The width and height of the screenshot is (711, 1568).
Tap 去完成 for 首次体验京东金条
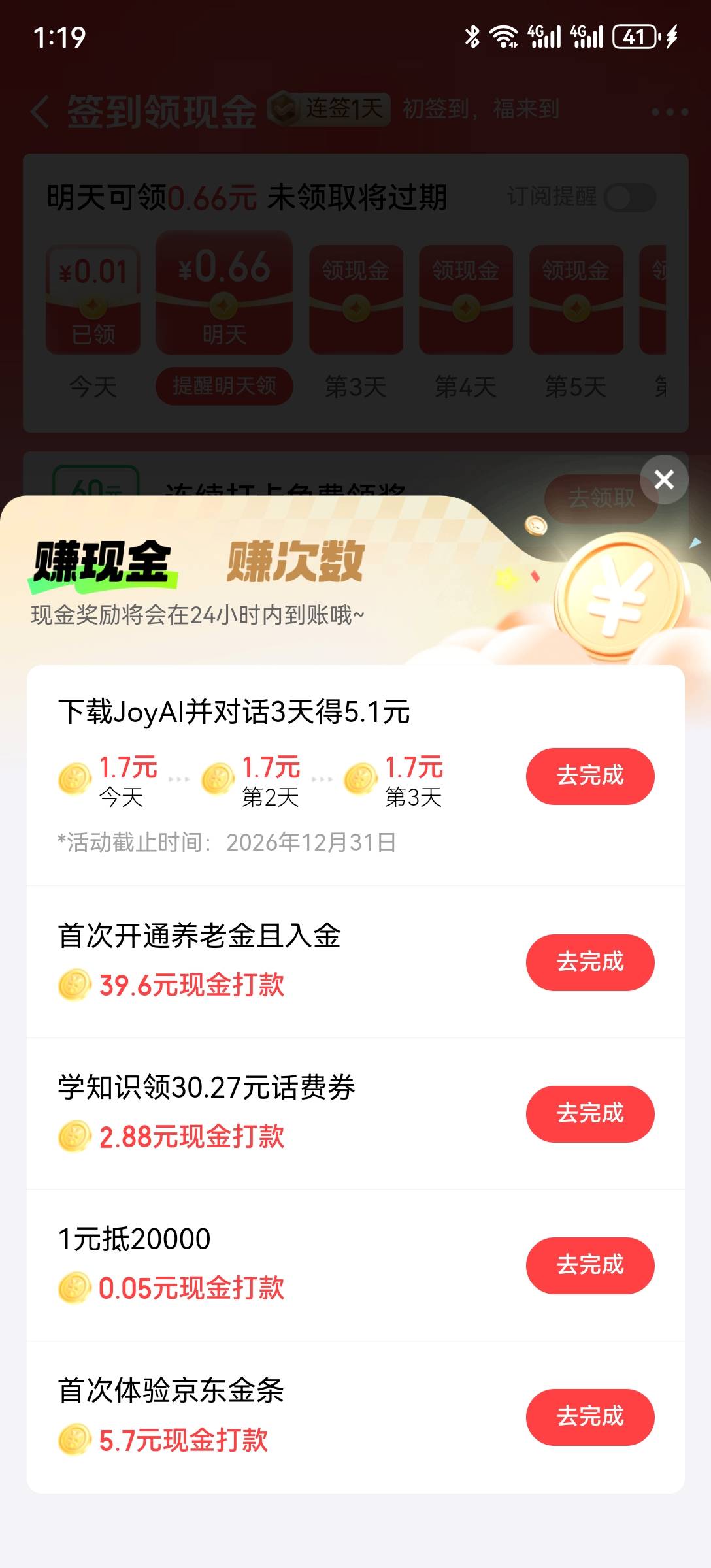click(x=590, y=1417)
